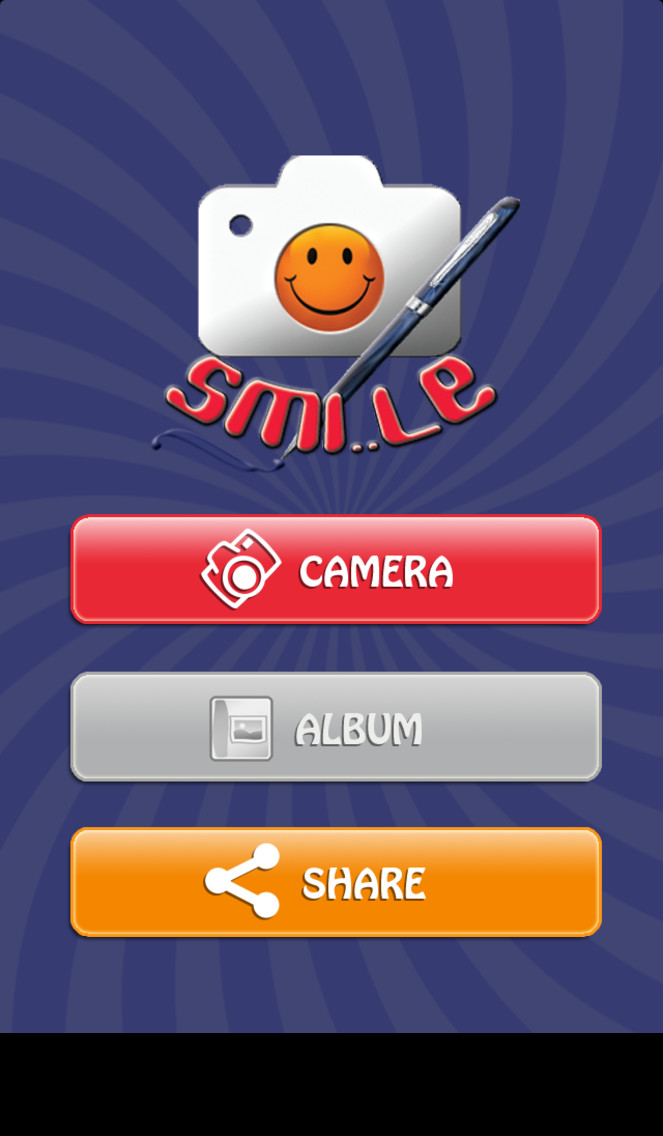Open the red Camera button
The width and height of the screenshot is (663, 1136).
pyautogui.click(x=335, y=569)
